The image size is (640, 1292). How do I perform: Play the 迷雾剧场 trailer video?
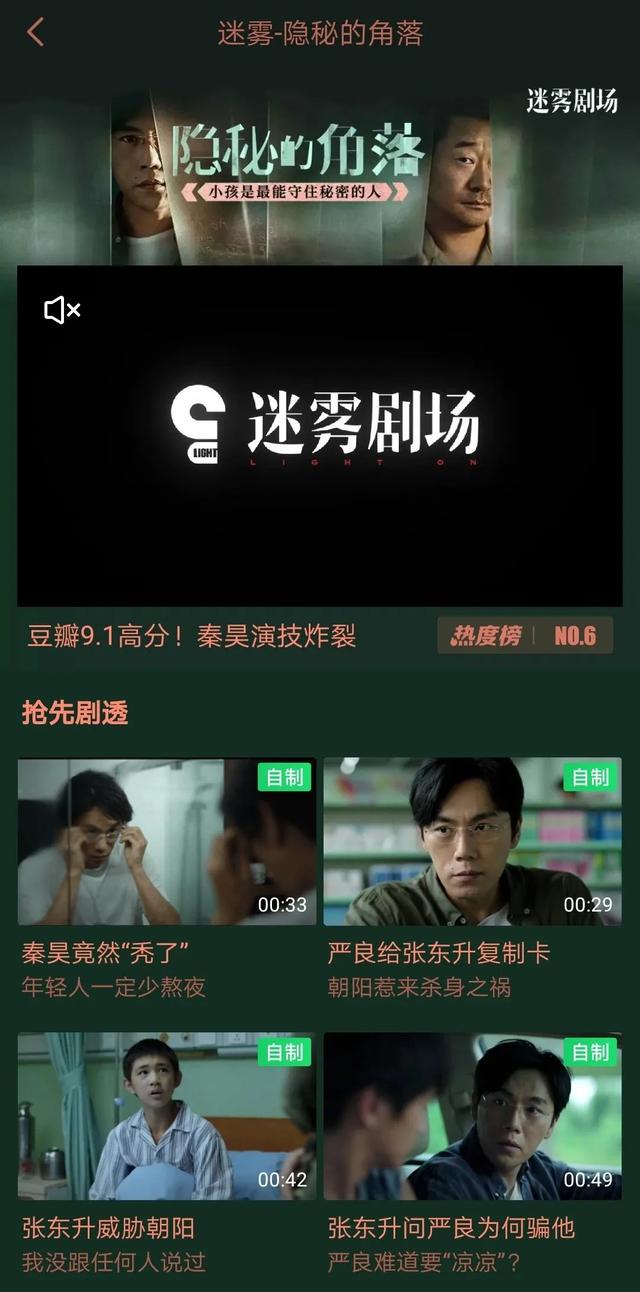tap(320, 435)
